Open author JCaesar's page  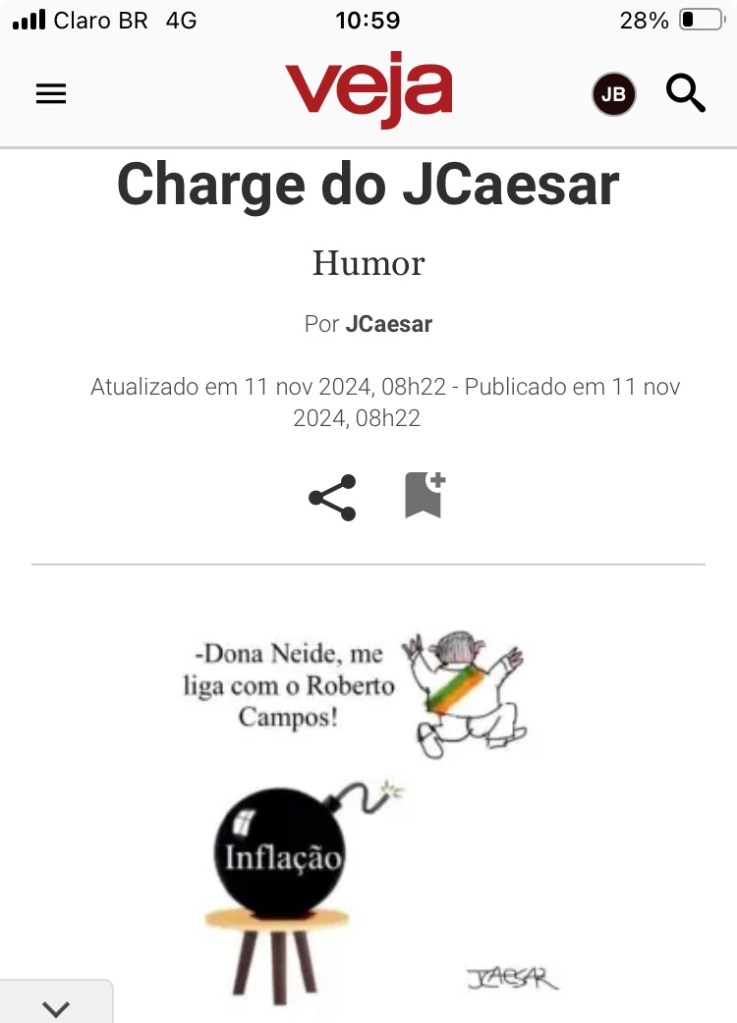coord(388,325)
